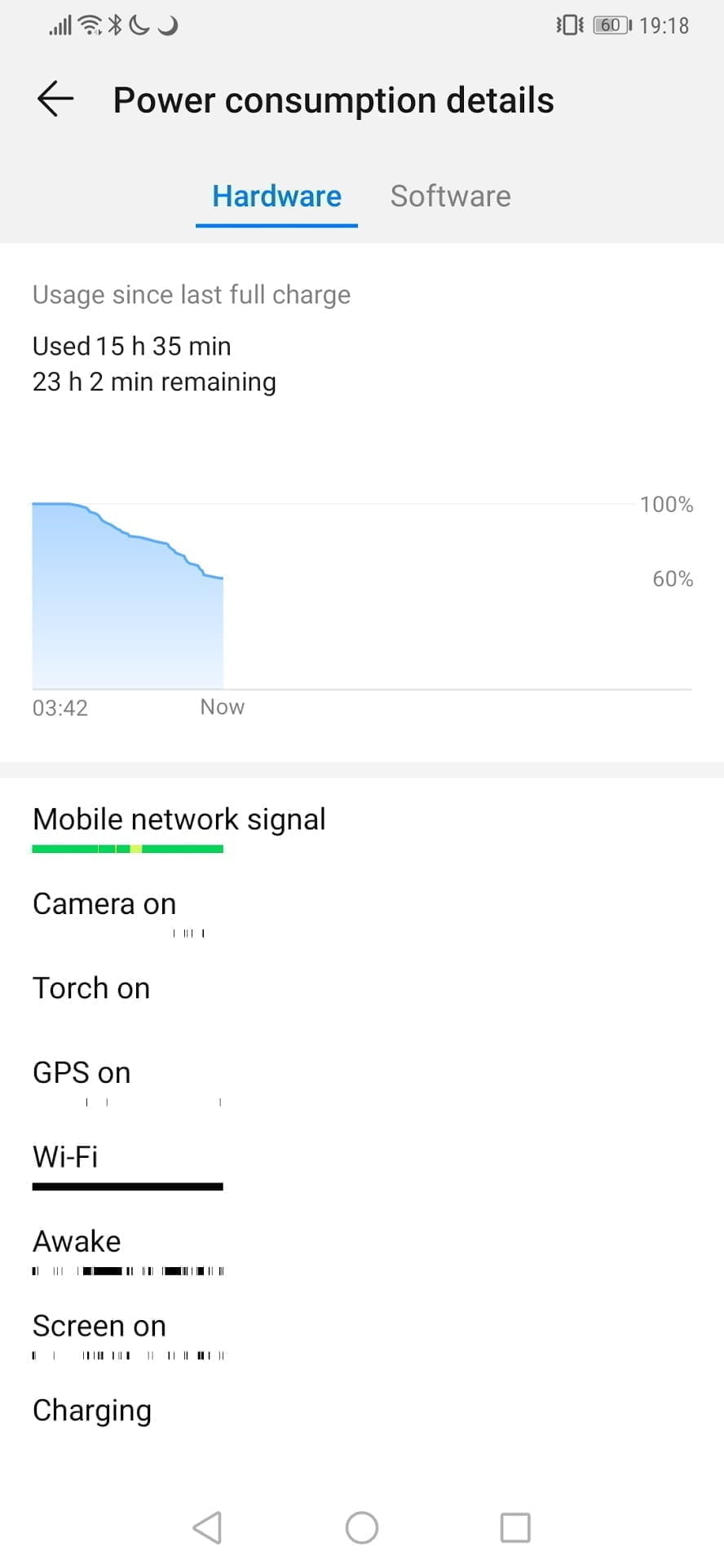Image resolution: width=724 pixels, height=1568 pixels.
Task: Tap the system back triangle
Action: (208, 1527)
